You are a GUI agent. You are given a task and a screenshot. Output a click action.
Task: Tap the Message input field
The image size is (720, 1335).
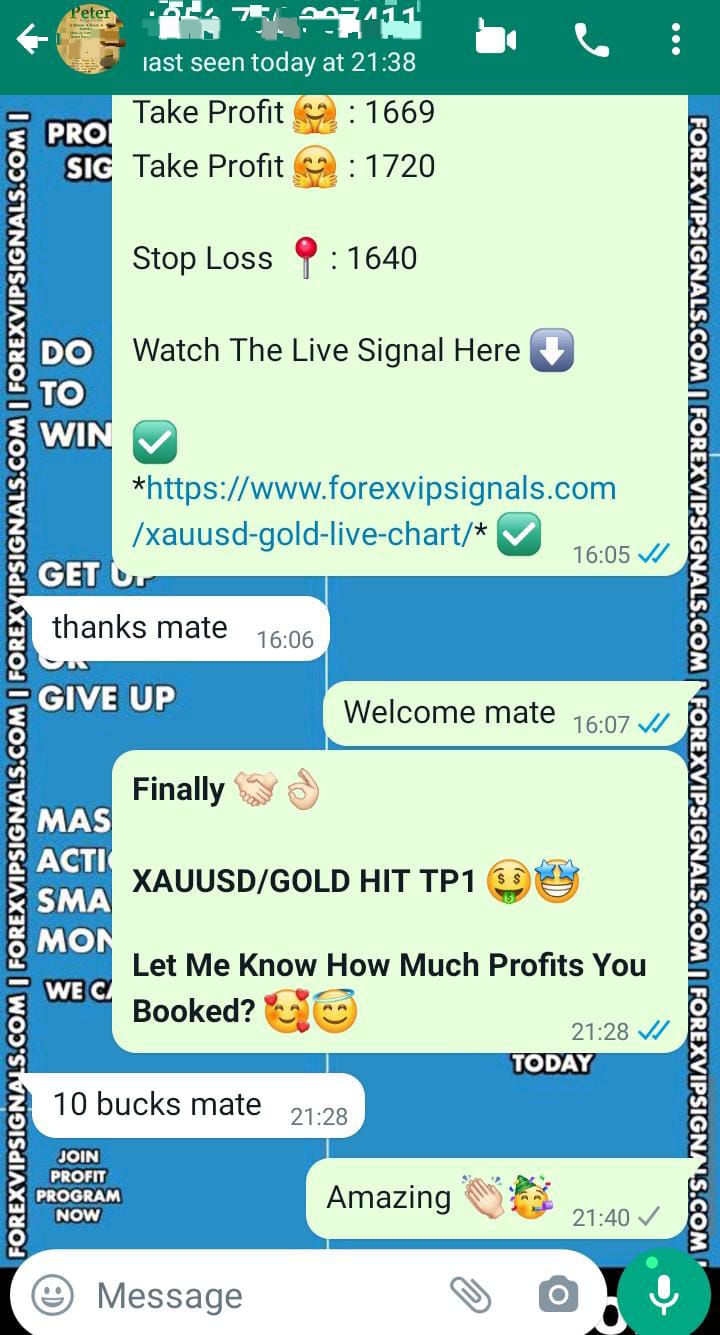260,1296
